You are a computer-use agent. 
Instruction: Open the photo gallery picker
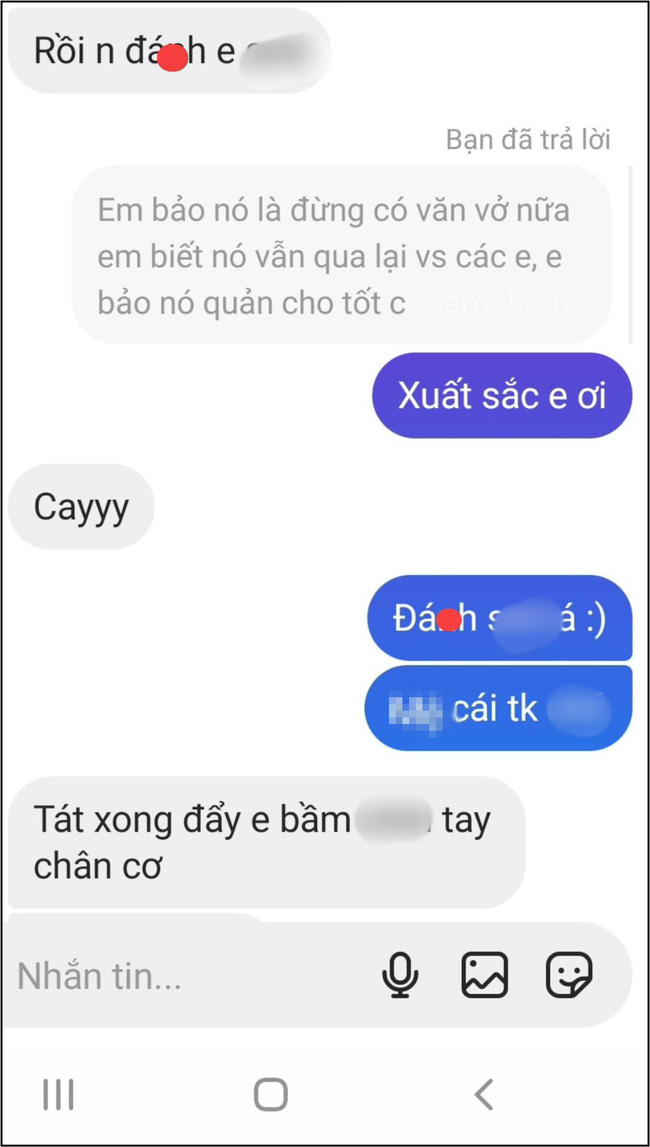click(x=485, y=974)
